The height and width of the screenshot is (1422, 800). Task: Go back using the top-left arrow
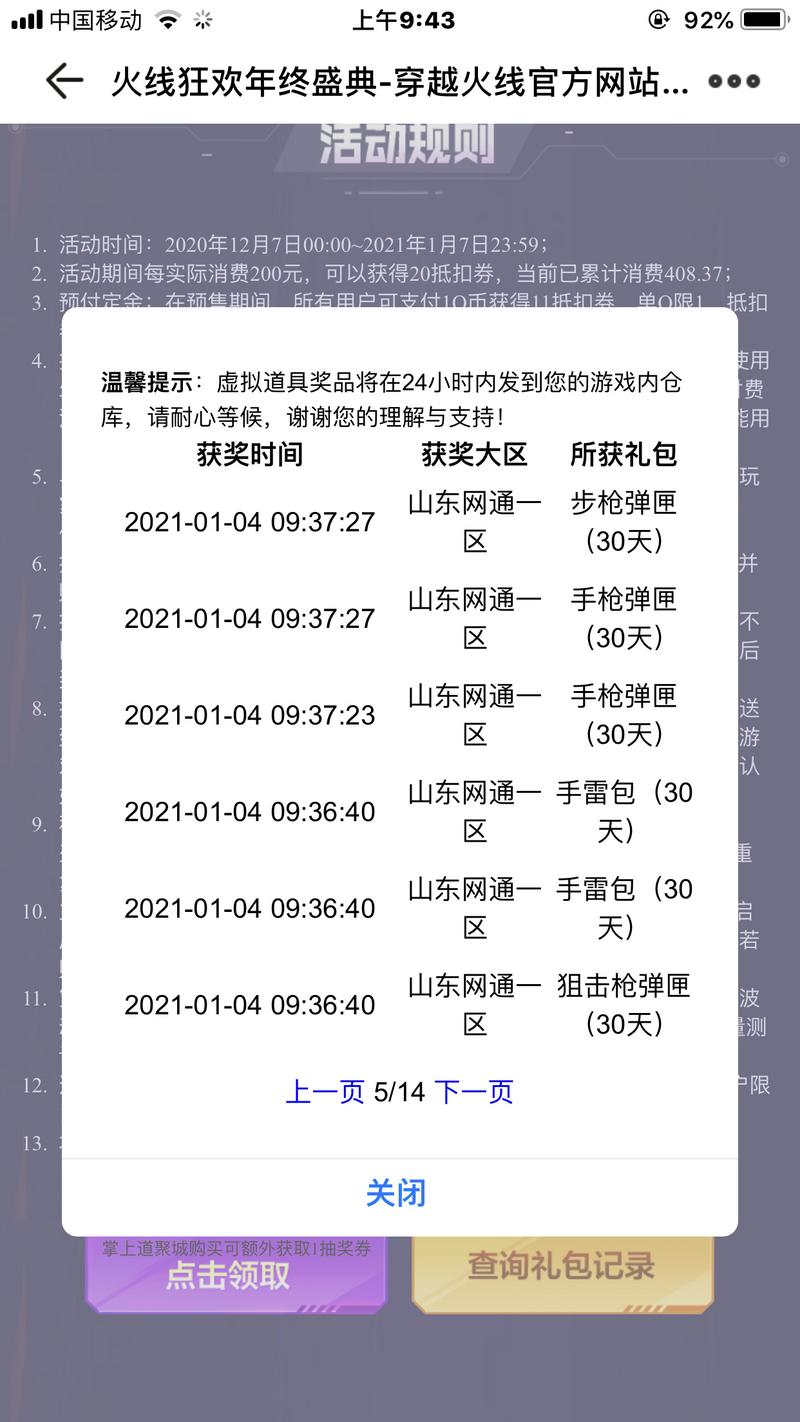click(64, 81)
